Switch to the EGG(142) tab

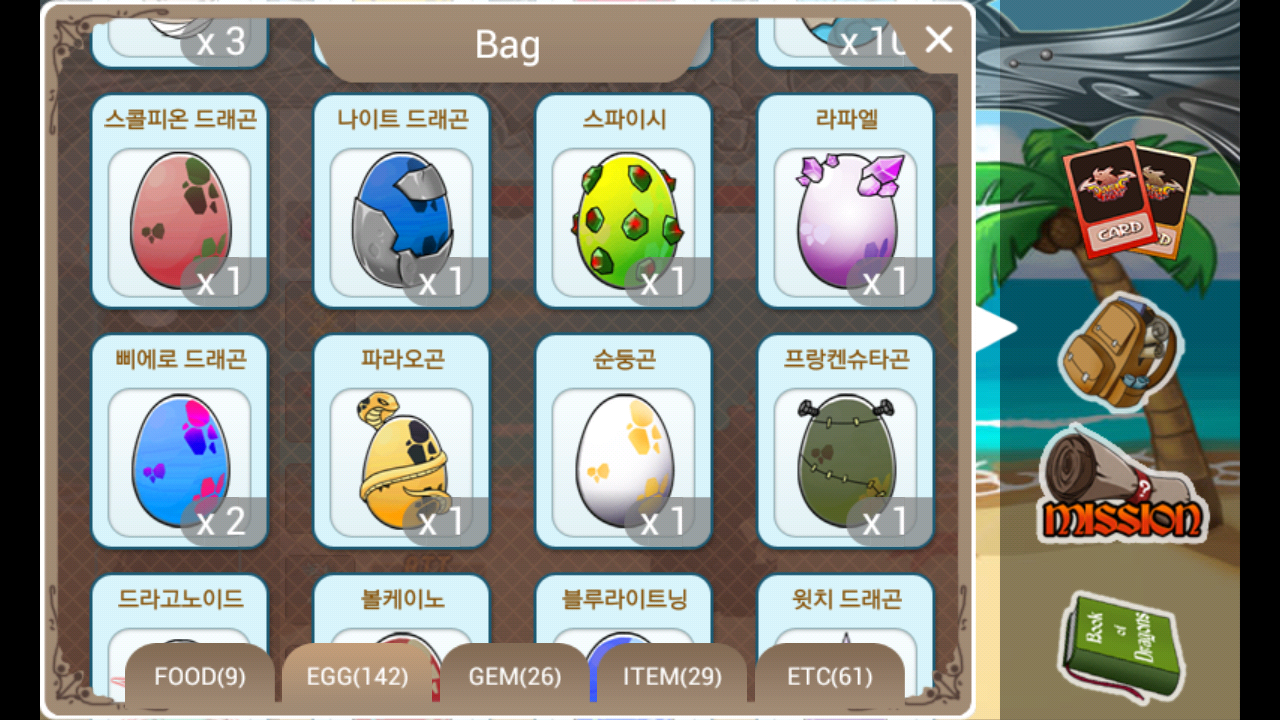tap(357, 677)
